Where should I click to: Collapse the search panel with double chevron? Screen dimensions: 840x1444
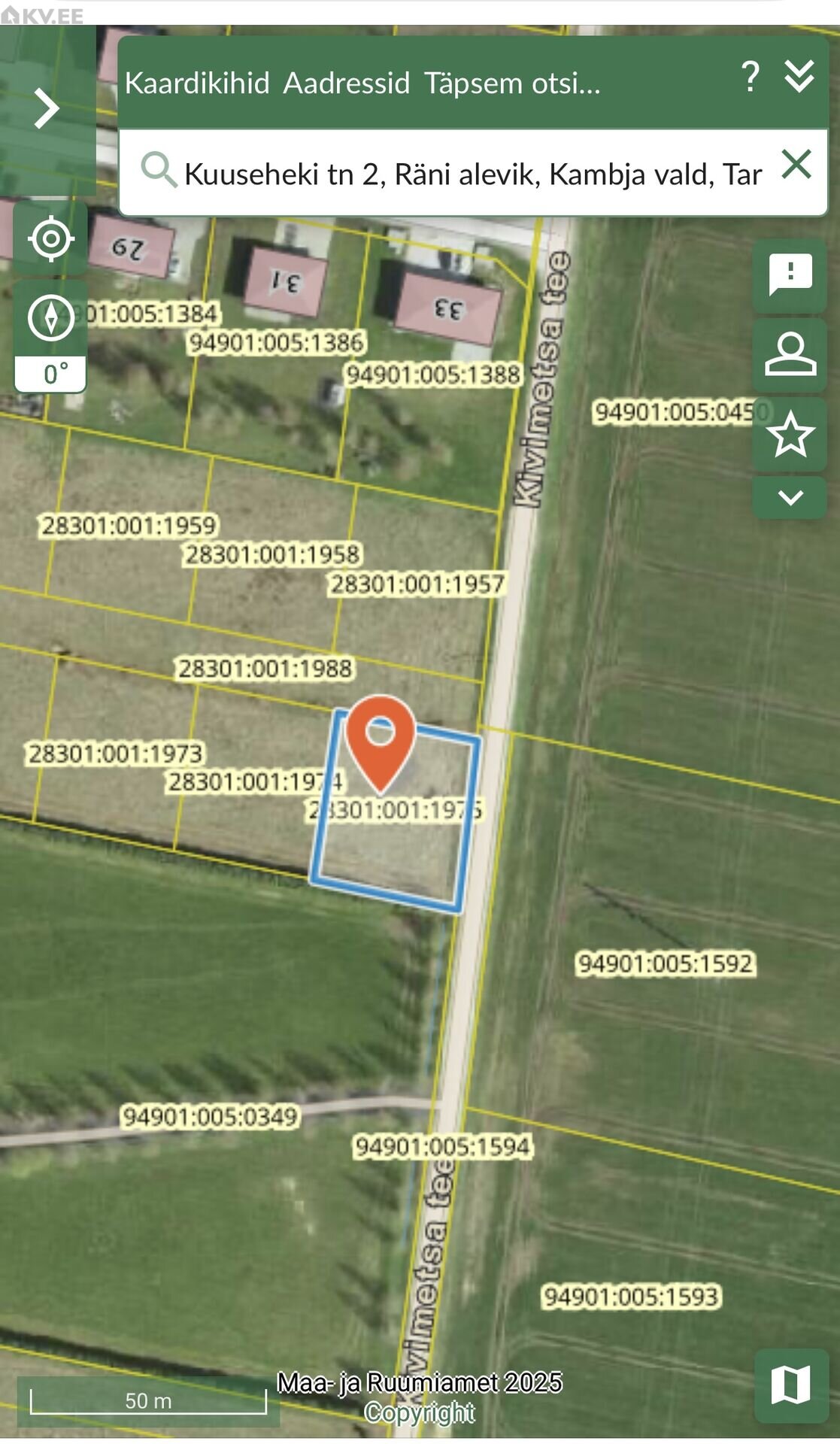pos(799,77)
